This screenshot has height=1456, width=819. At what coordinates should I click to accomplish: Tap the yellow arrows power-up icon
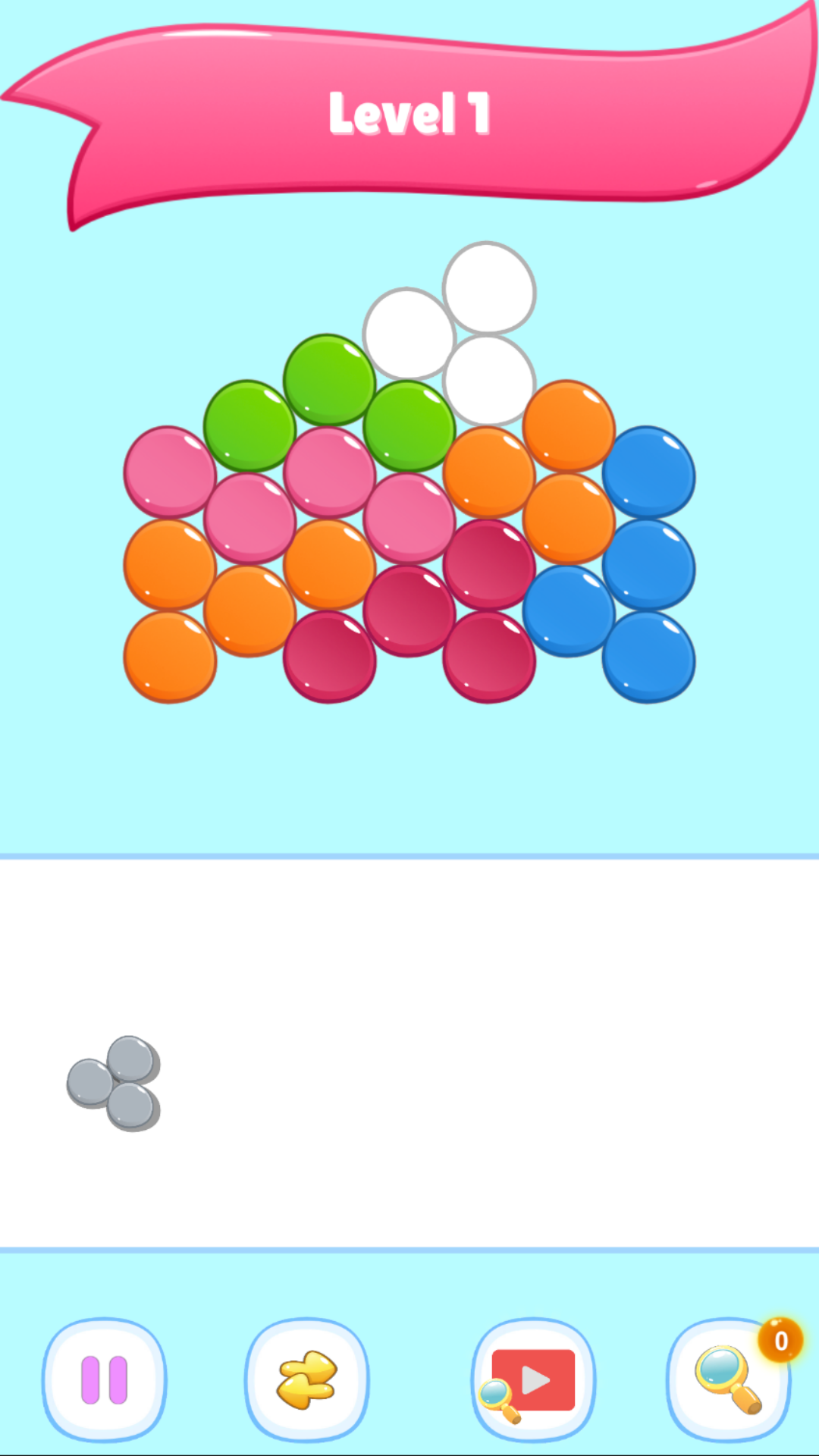click(x=307, y=1382)
